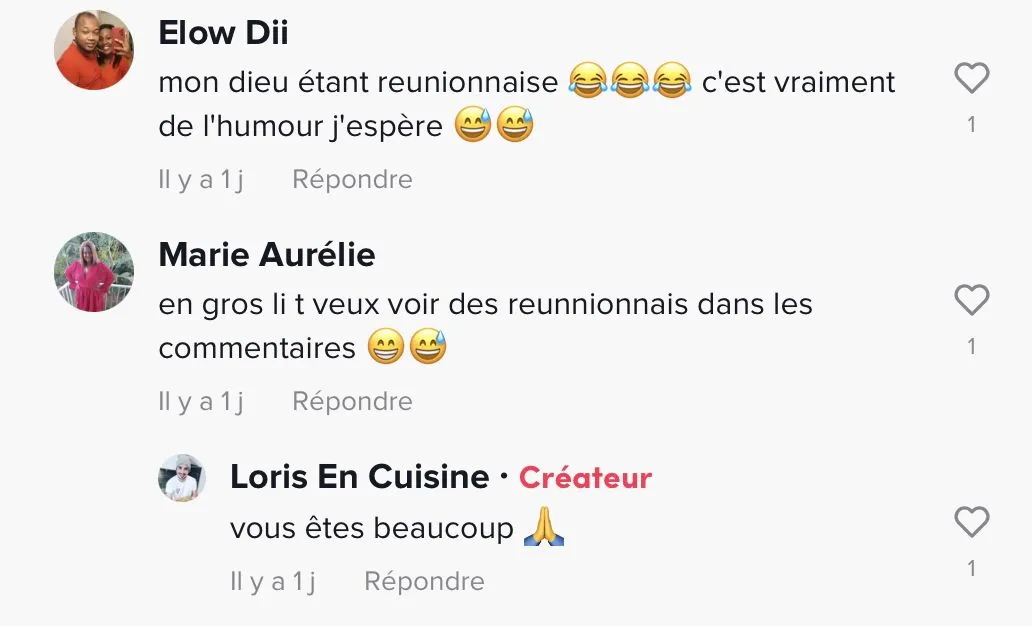Reply to Loris En Cuisine's comment

[x=424, y=582]
